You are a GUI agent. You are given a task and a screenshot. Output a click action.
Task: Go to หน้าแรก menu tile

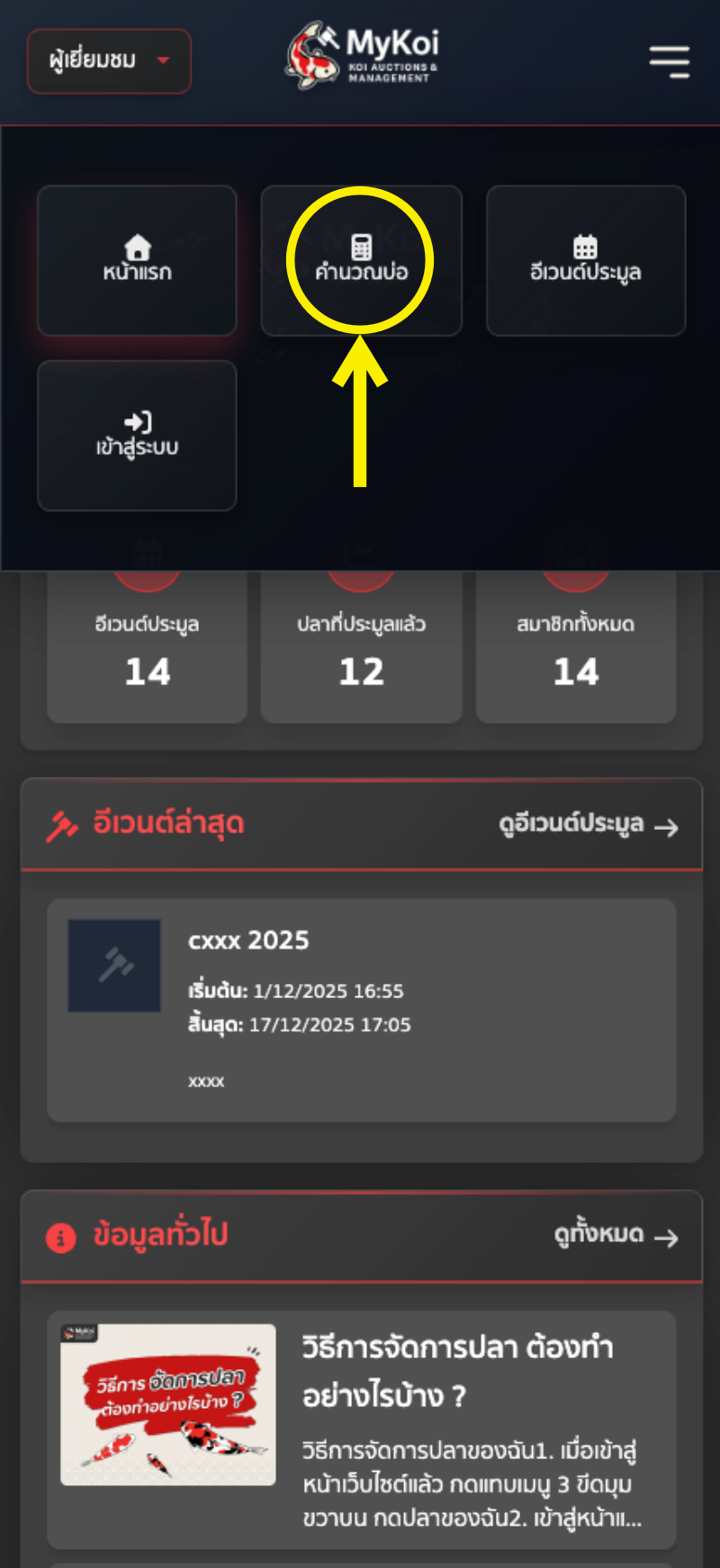coord(137,261)
